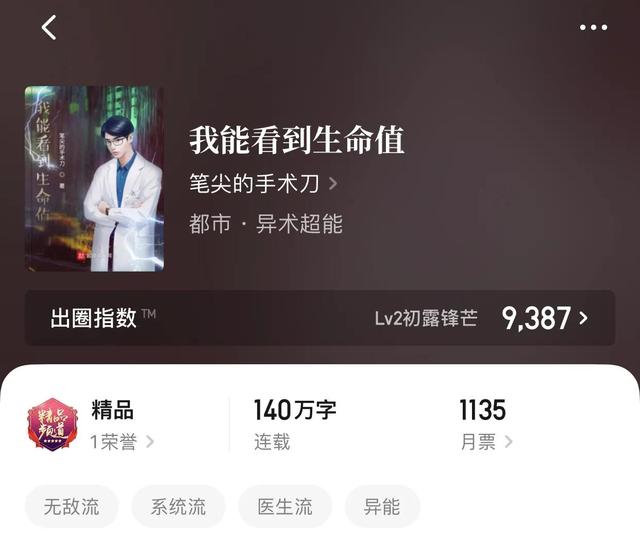
Task: View the 1荣誉 honors page
Action: (x=122, y=441)
